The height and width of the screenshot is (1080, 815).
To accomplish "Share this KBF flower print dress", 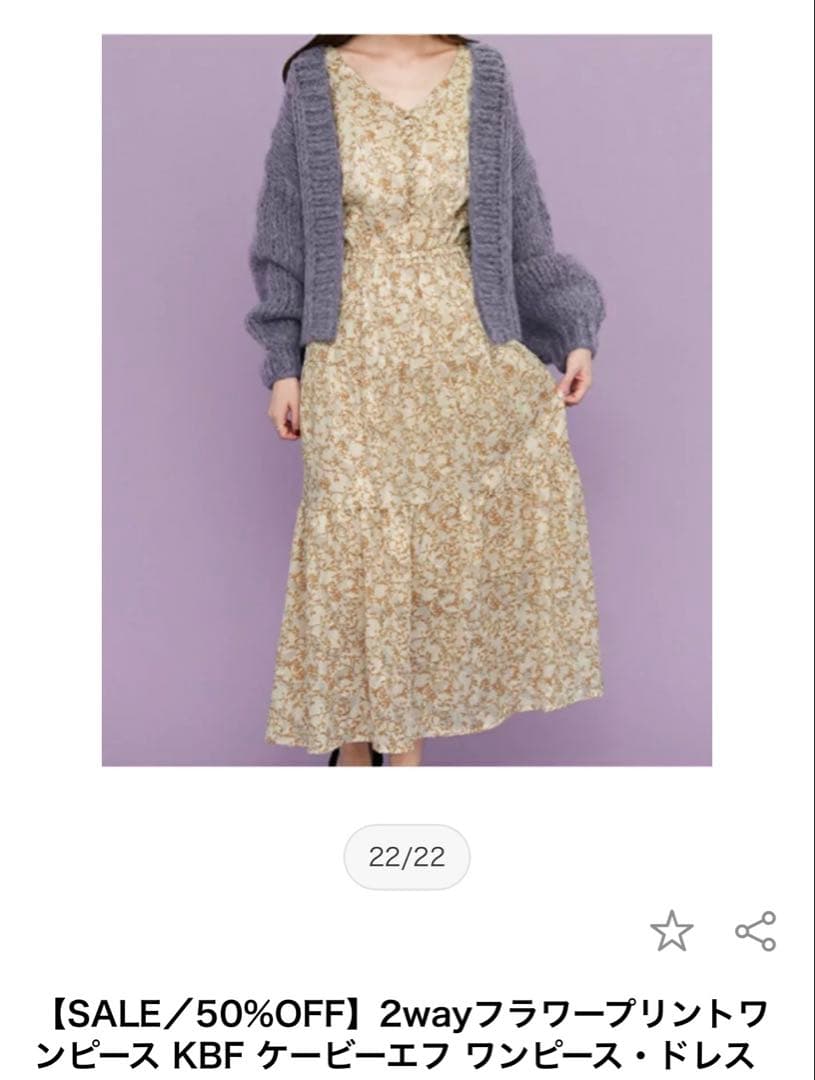I will pos(756,931).
